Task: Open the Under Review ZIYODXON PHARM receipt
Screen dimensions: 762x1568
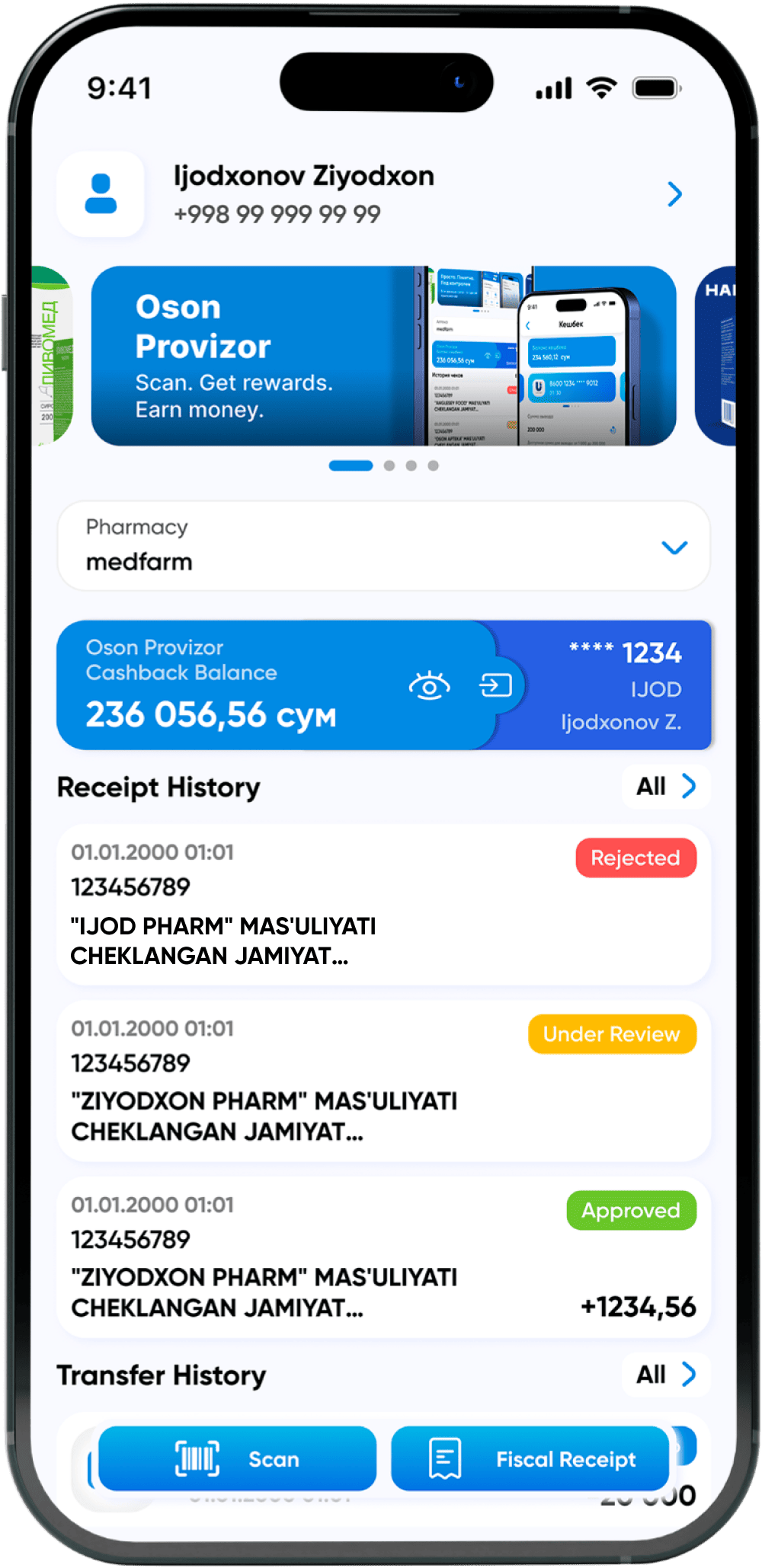Action: [x=383, y=1081]
